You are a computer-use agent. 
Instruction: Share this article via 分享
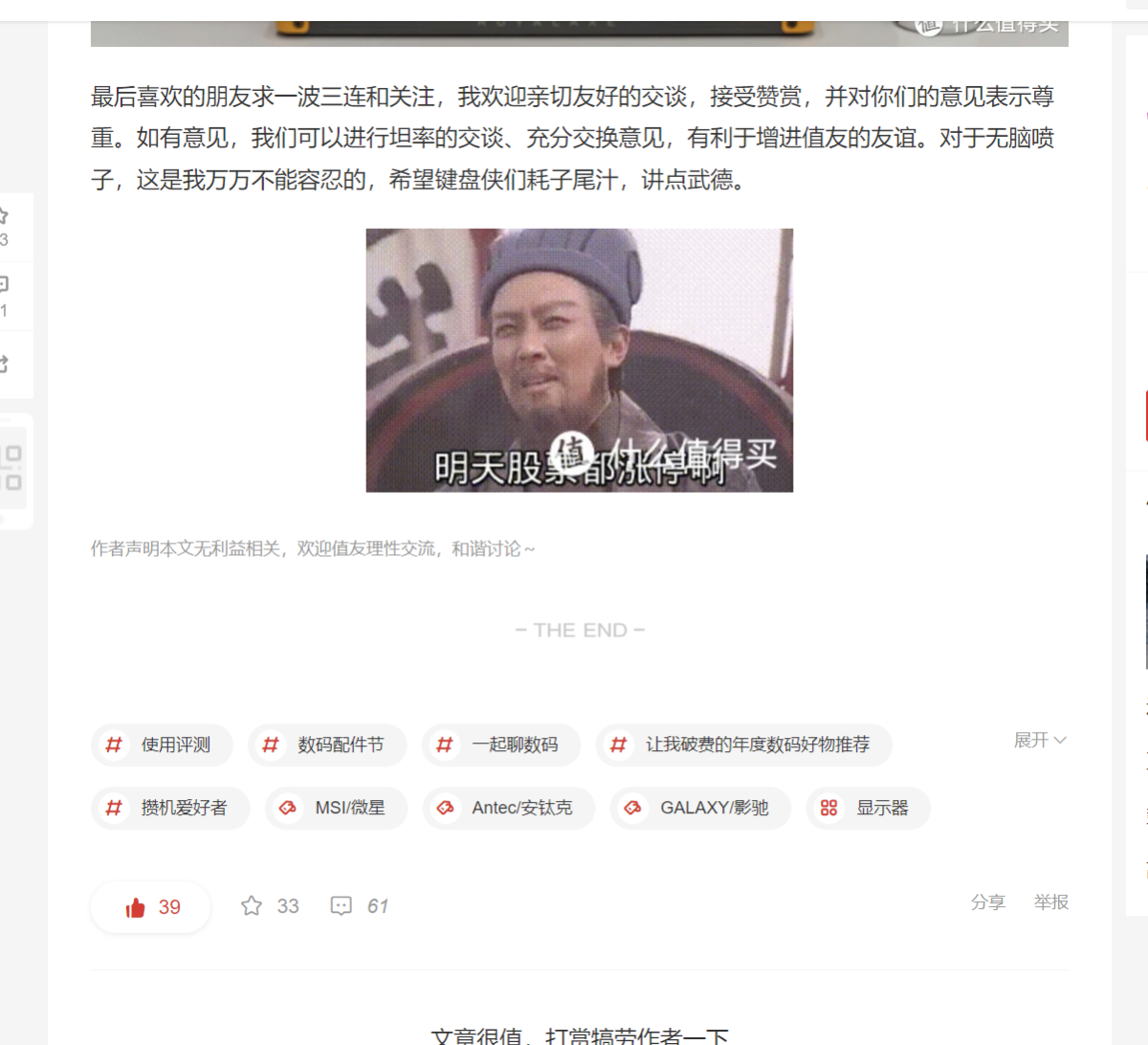(x=987, y=902)
